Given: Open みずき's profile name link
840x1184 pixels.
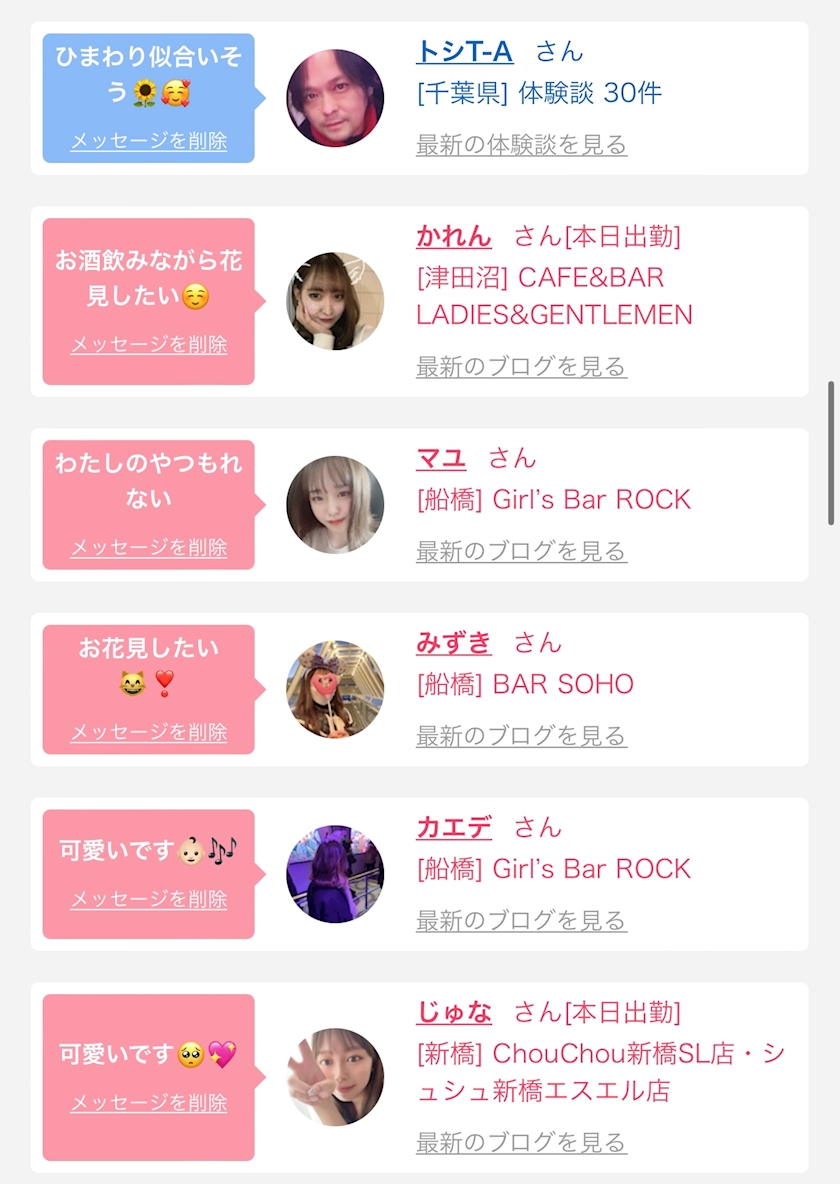Looking at the screenshot, I should 453,643.
